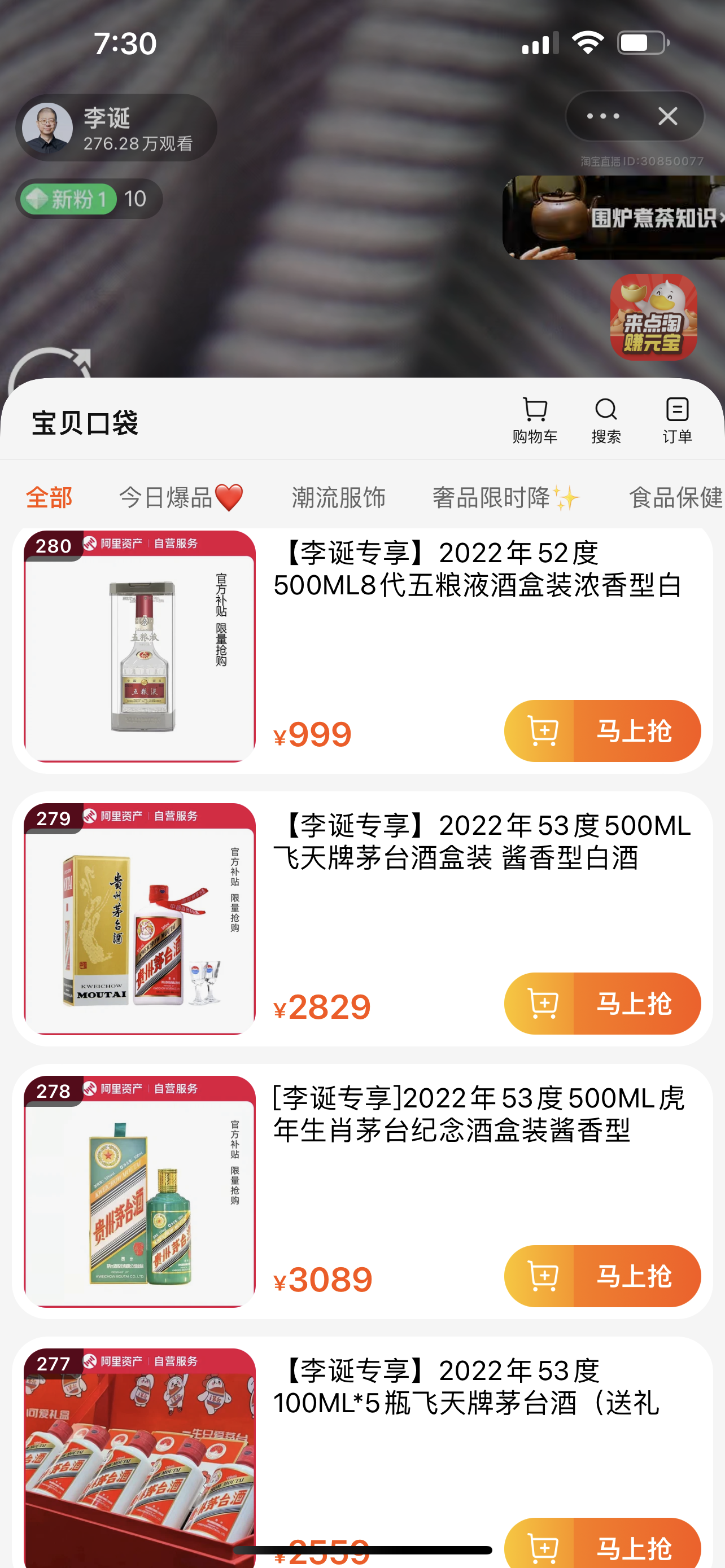Open the 来点淘赚元宝 duck promo

pyautogui.click(x=653, y=317)
